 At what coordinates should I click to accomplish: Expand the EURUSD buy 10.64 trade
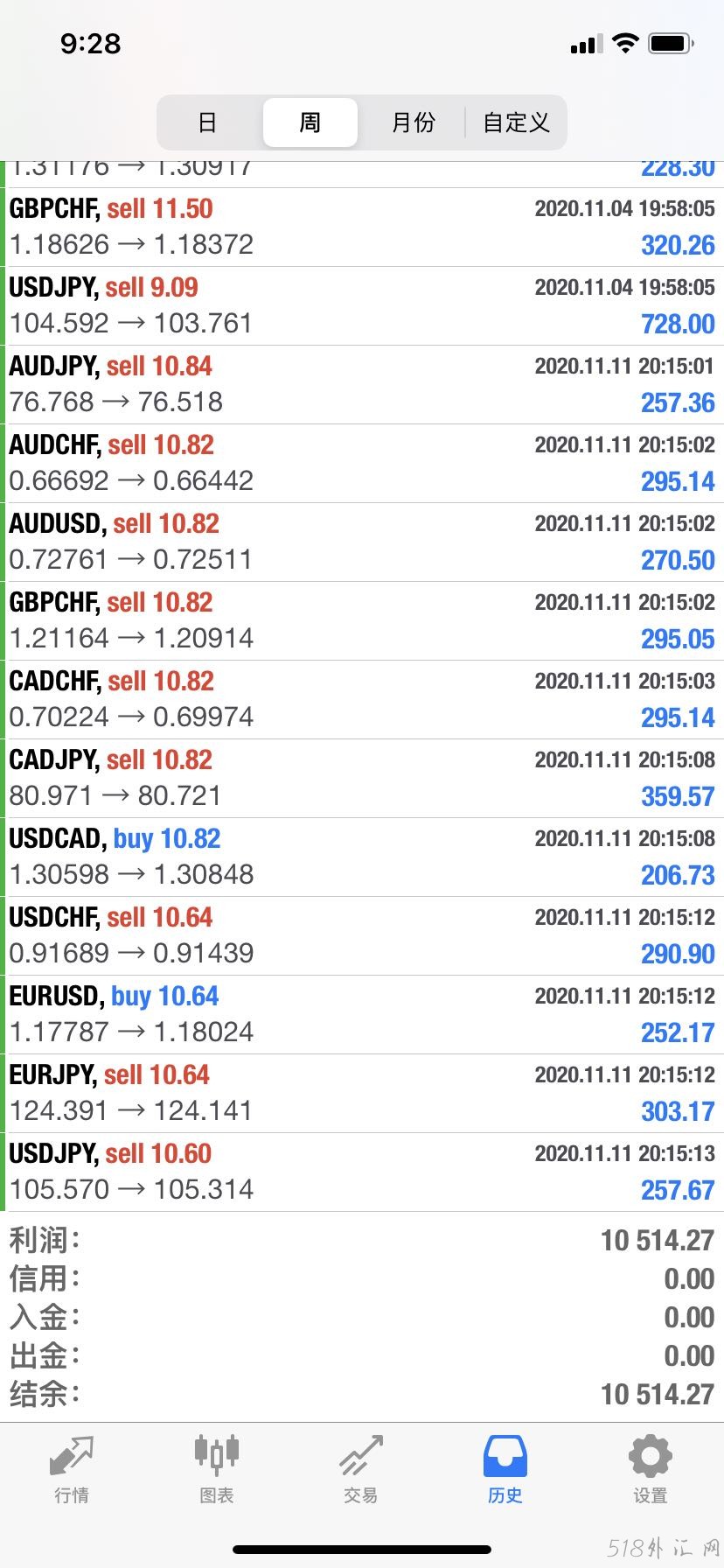[362, 1015]
